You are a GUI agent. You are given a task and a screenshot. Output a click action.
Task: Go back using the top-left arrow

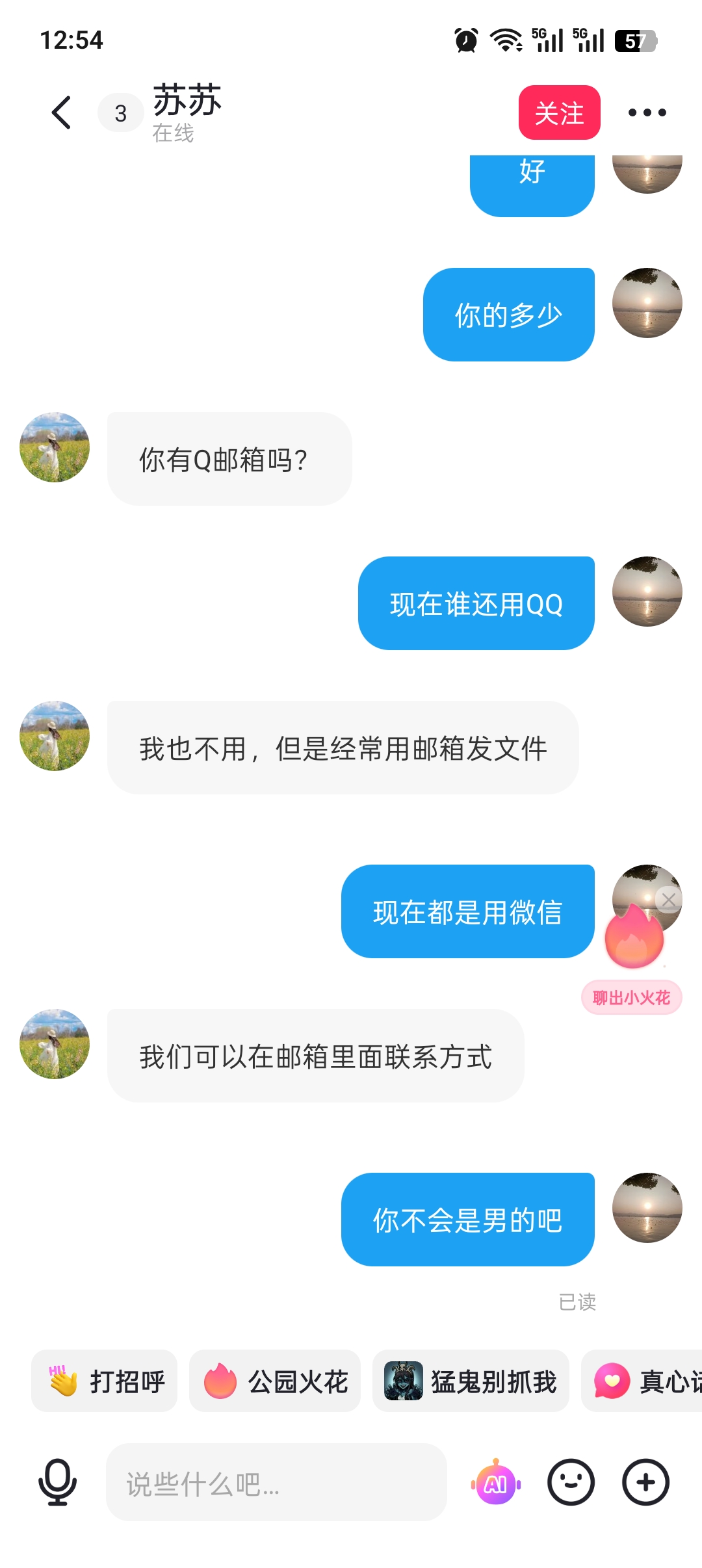tap(61, 112)
